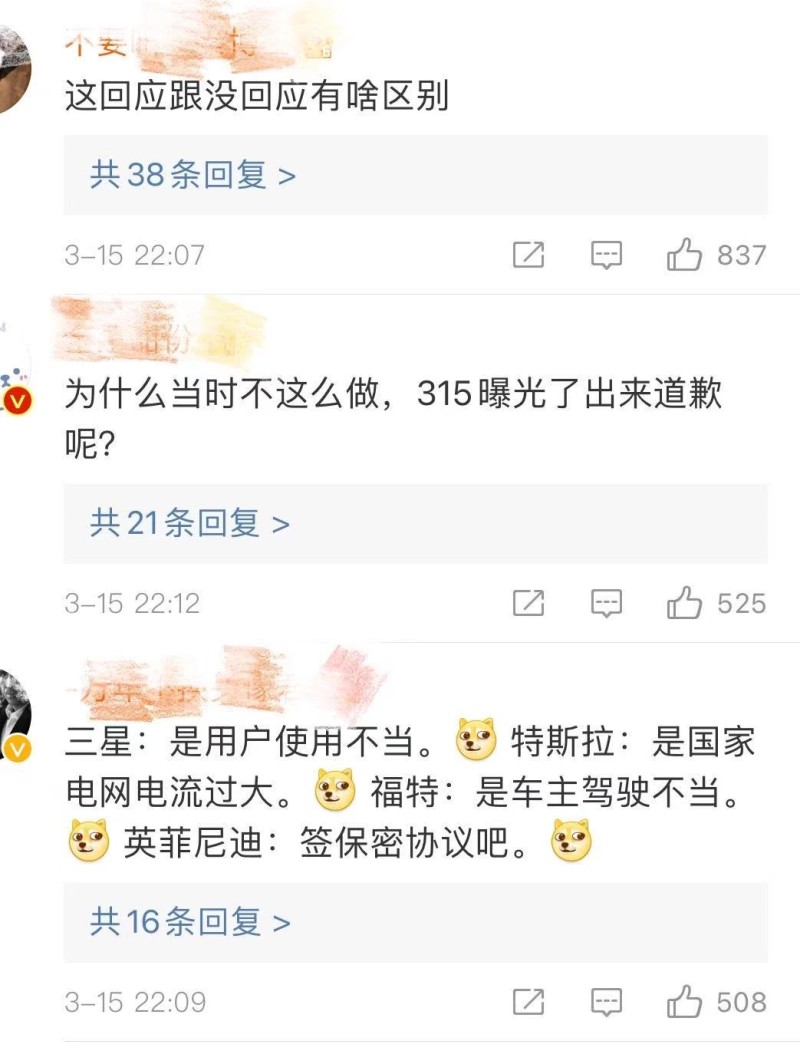Screen dimensions: 800x1044
Task: Expand the 共21条回复 replies
Action: coord(190,523)
